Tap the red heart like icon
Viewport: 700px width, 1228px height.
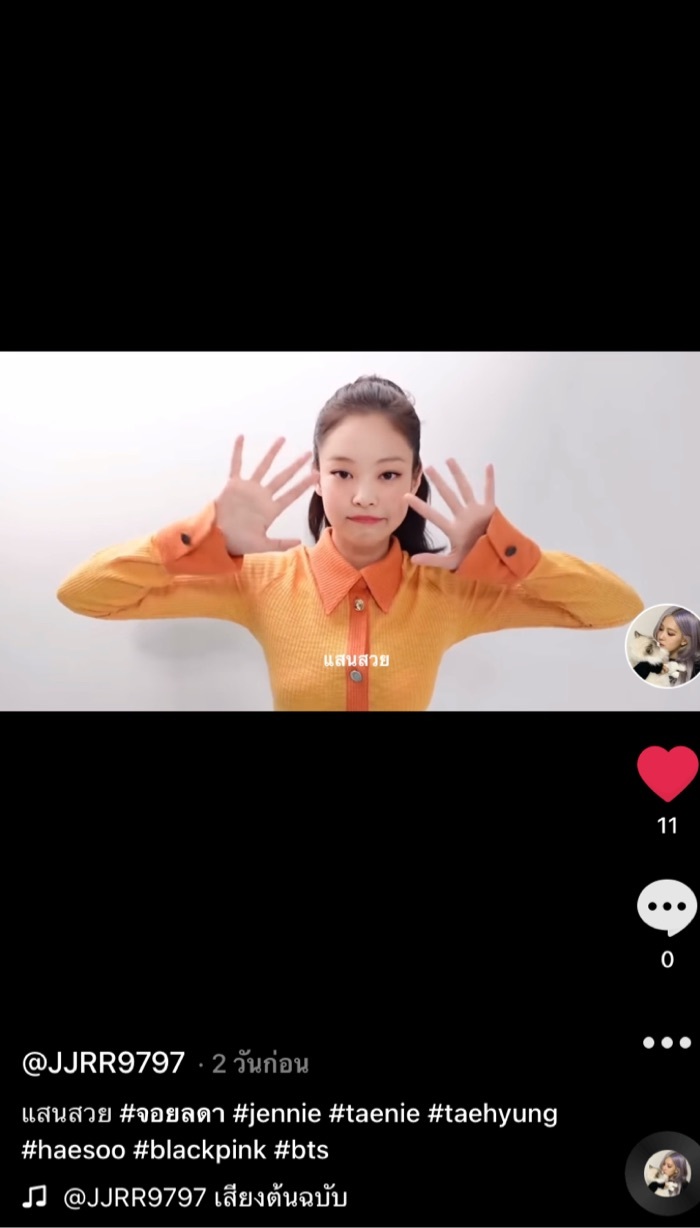(x=667, y=773)
